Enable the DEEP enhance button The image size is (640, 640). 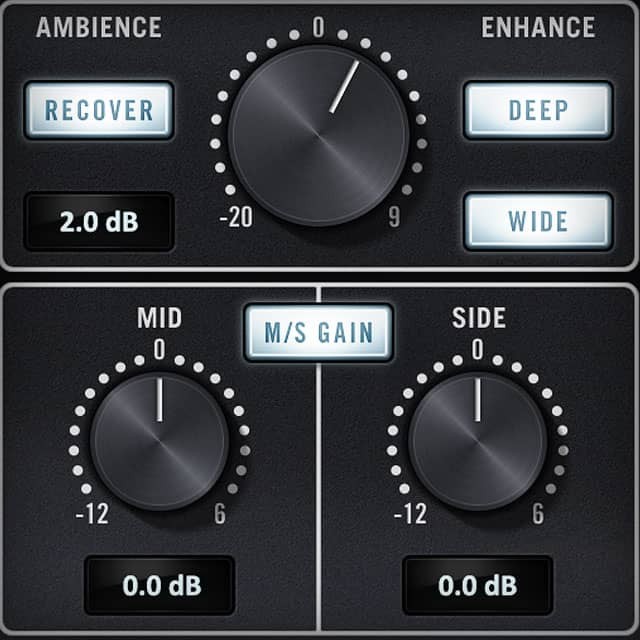[537, 110]
